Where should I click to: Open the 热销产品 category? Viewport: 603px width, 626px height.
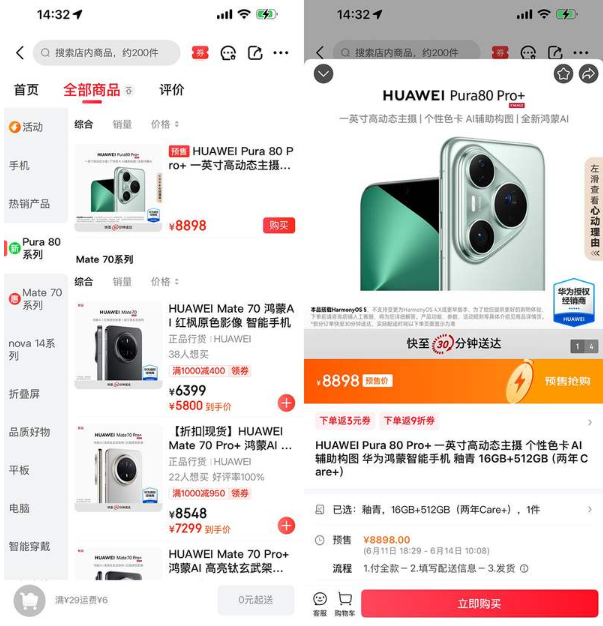[x=29, y=203]
